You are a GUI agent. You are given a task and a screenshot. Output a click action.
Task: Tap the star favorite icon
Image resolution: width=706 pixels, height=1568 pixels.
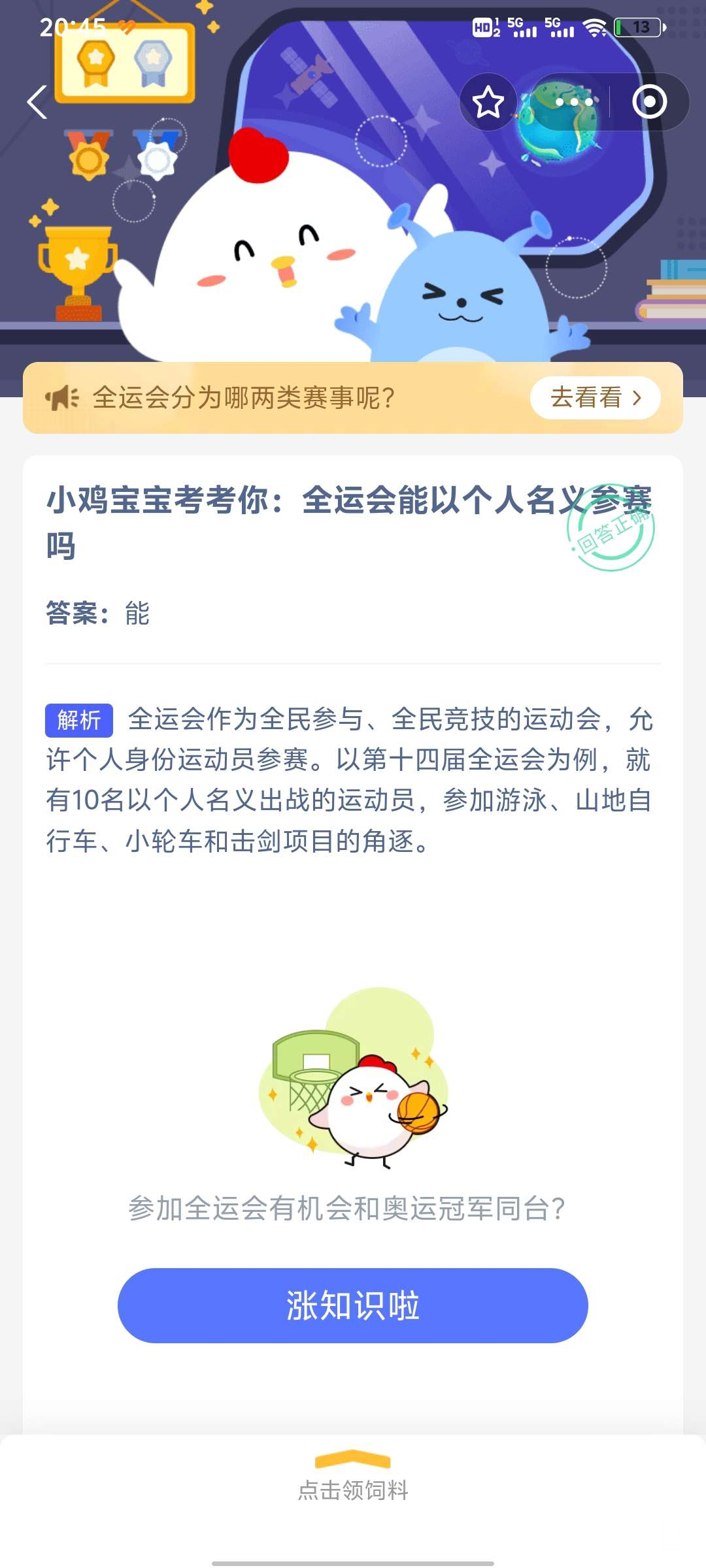tap(488, 103)
